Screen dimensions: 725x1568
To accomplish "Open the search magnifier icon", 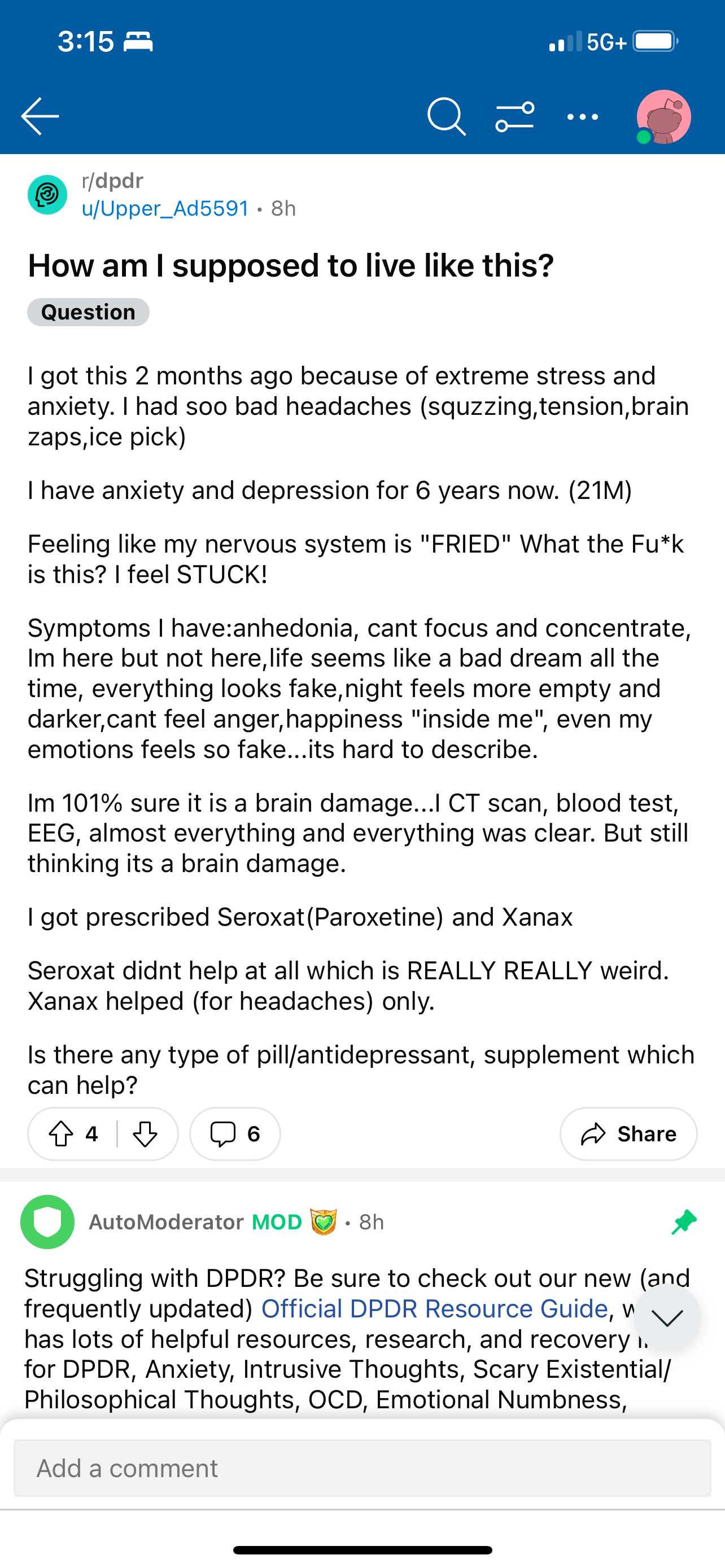I will coord(446,116).
